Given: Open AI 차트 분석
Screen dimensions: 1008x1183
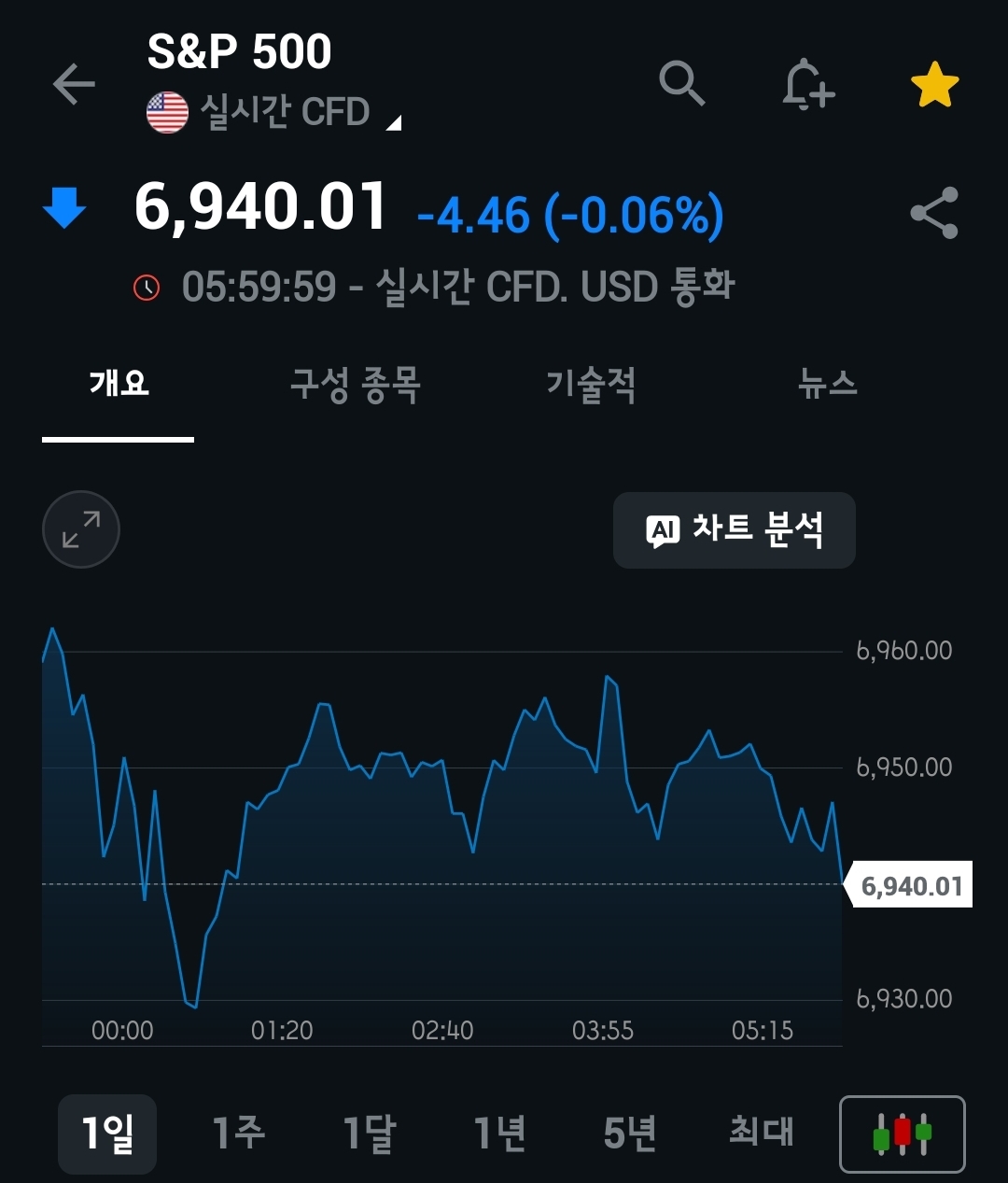Looking at the screenshot, I should (x=735, y=530).
